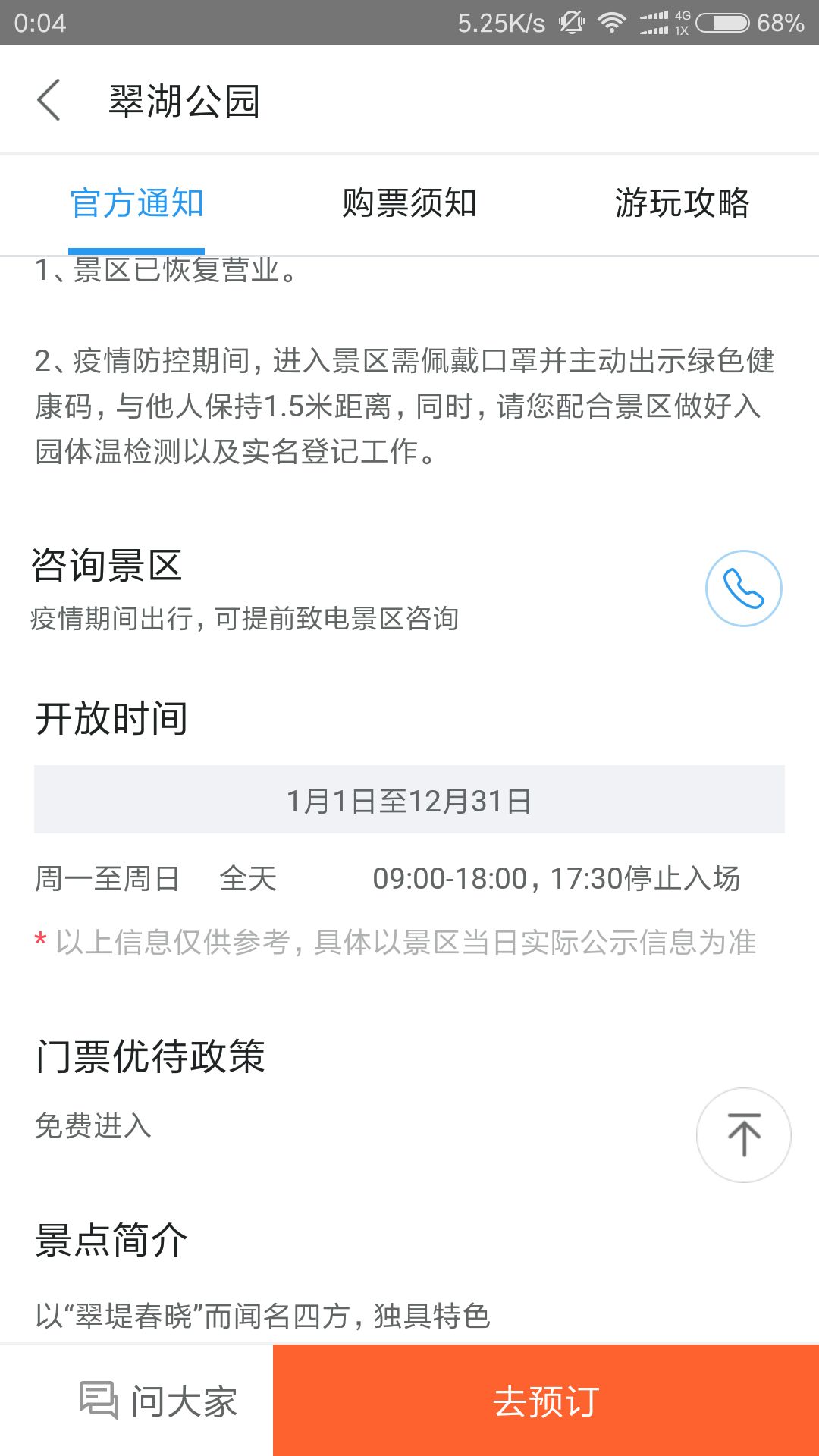Open 问大家 questions section
The height and width of the screenshot is (1456, 819).
pos(158,1401)
